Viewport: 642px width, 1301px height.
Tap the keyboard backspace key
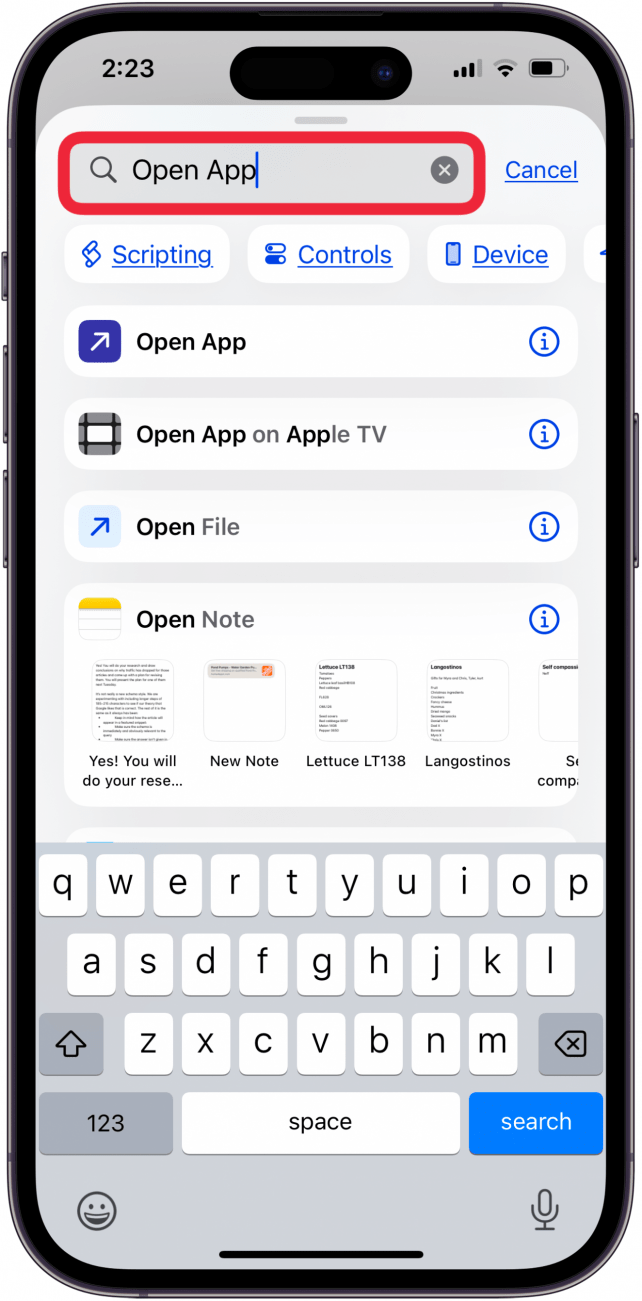click(x=570, y=1045)
